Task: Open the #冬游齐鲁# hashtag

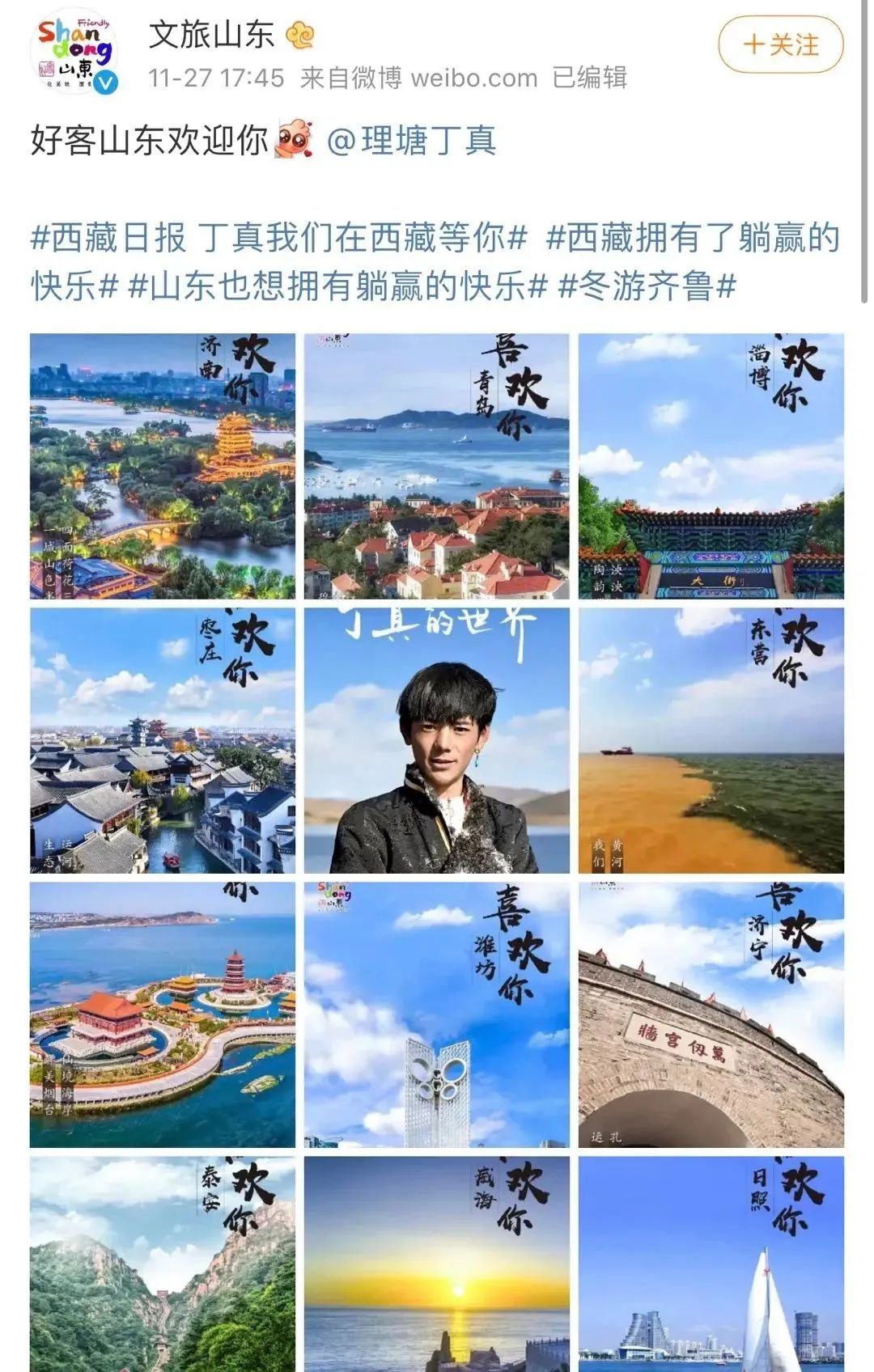Action: [647, 286]
